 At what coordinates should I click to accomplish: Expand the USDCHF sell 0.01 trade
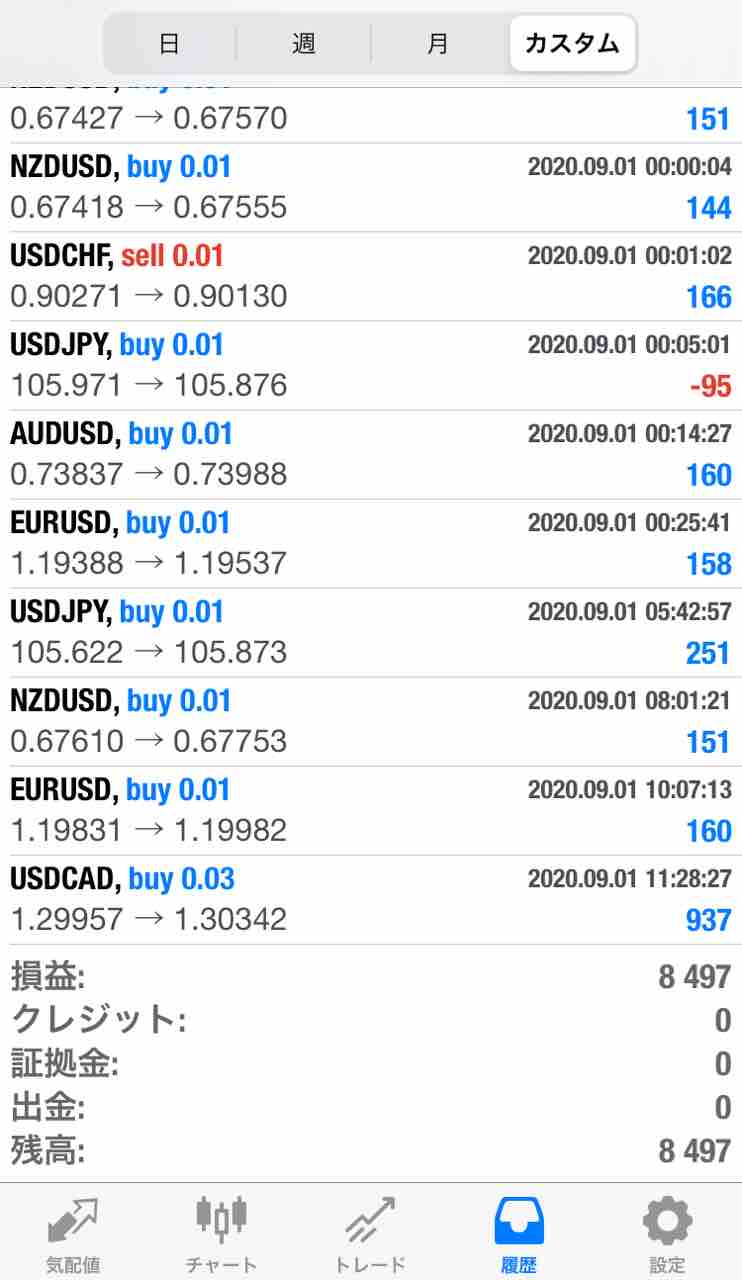pyautogui.click(x=370, y=276)
